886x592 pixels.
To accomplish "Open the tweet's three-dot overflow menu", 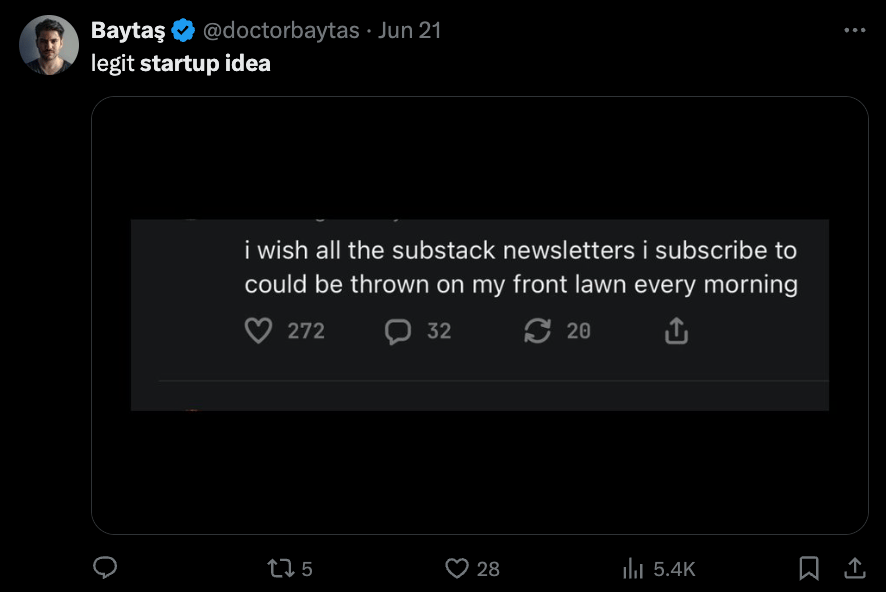I will [x=854, y=30].
